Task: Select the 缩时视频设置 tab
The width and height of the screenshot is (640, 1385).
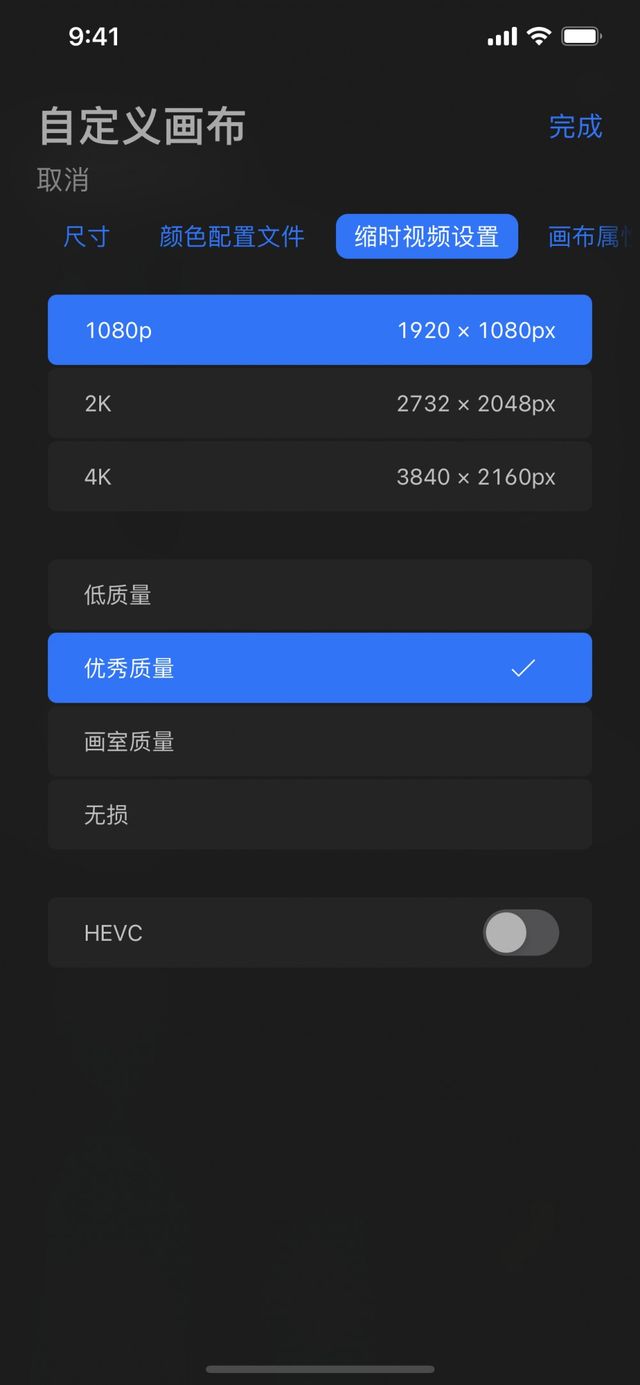Action: click(426, 237)
